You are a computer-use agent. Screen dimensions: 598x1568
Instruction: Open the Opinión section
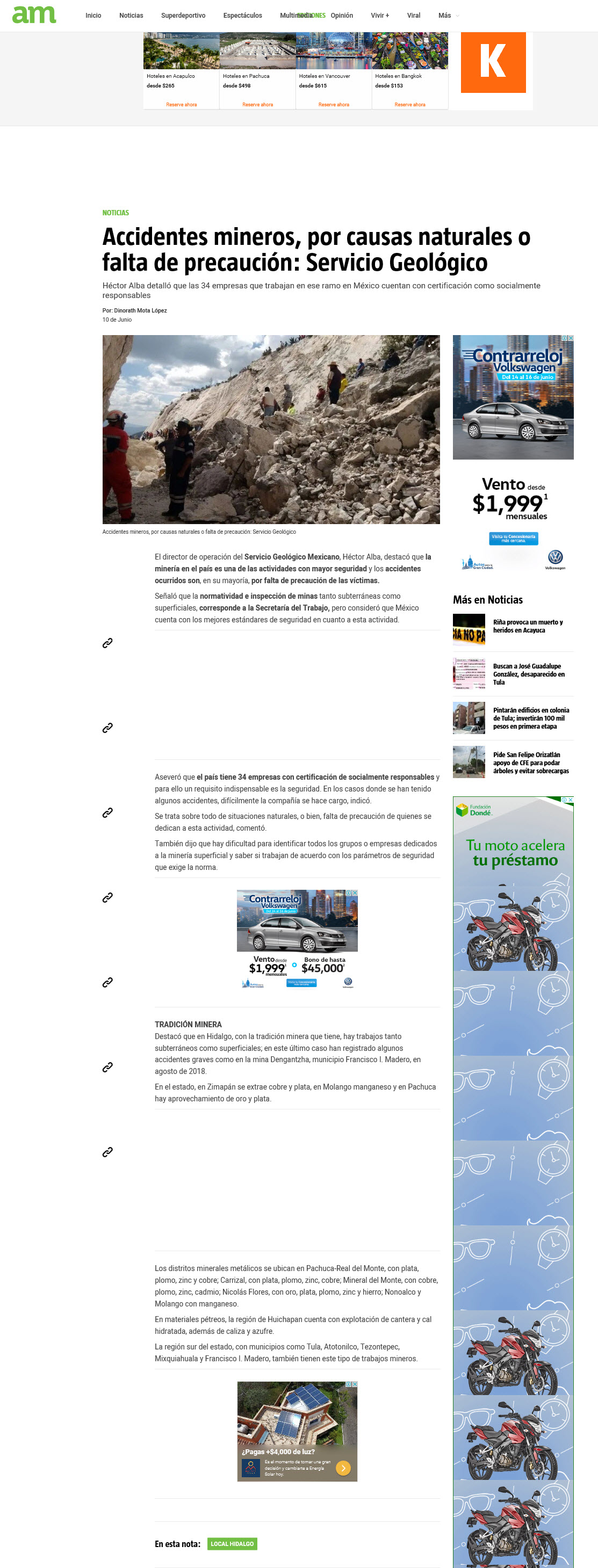(342, 16)
